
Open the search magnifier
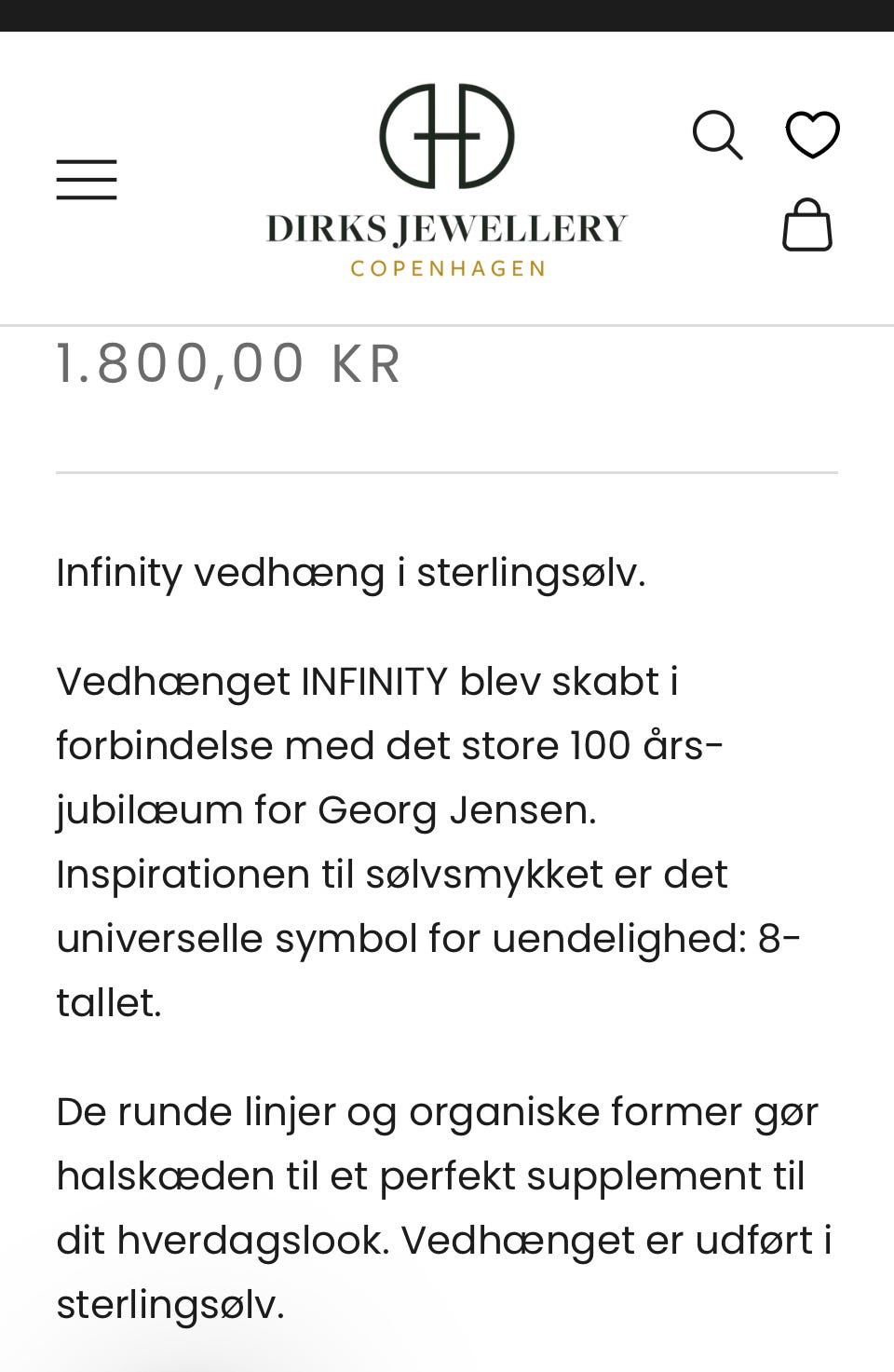(x=717, y=136)
